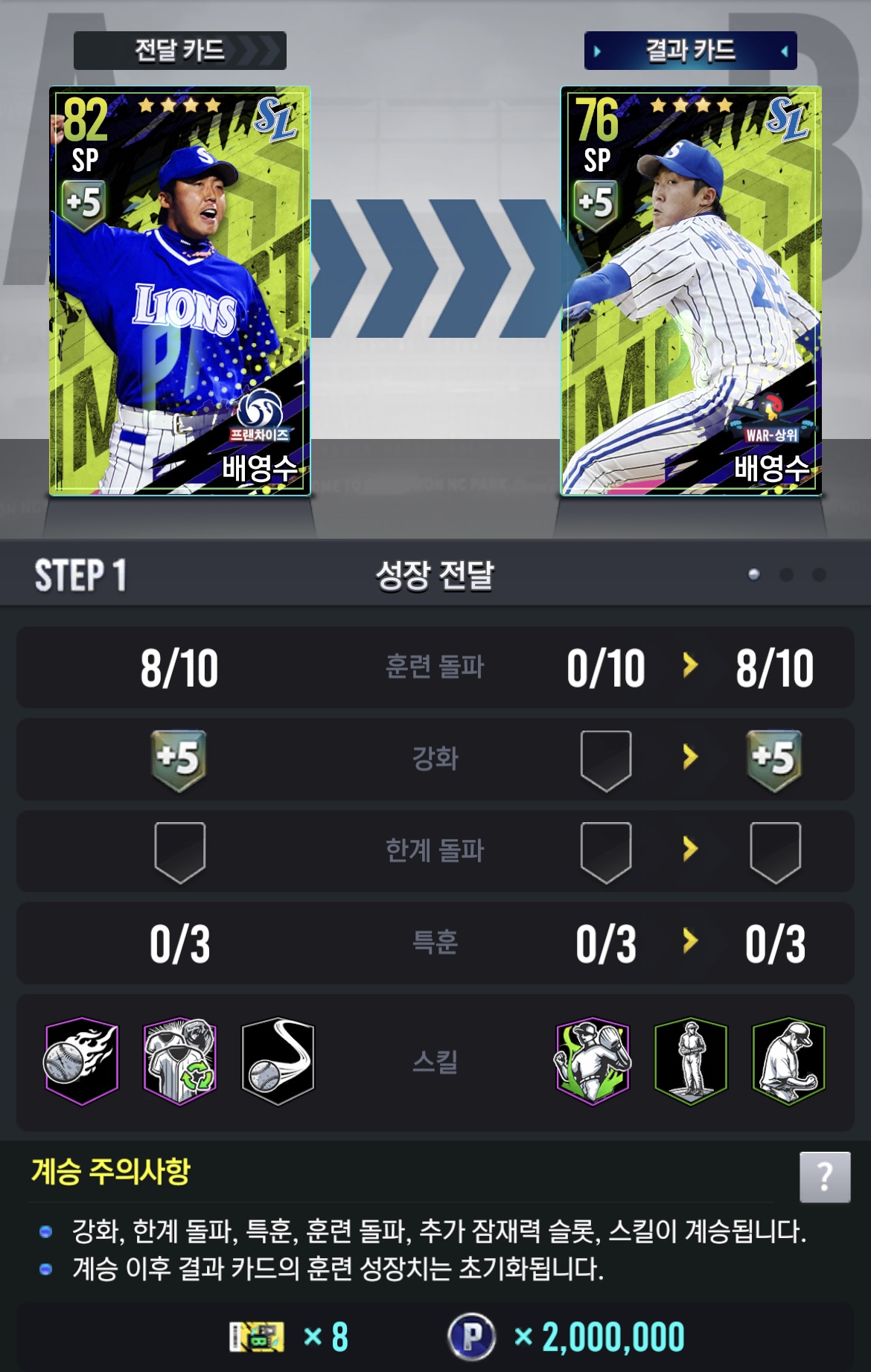Open the jersey recycle skill icon
The width and height of the screenshot is (871, 1372).
[179, 1061]
